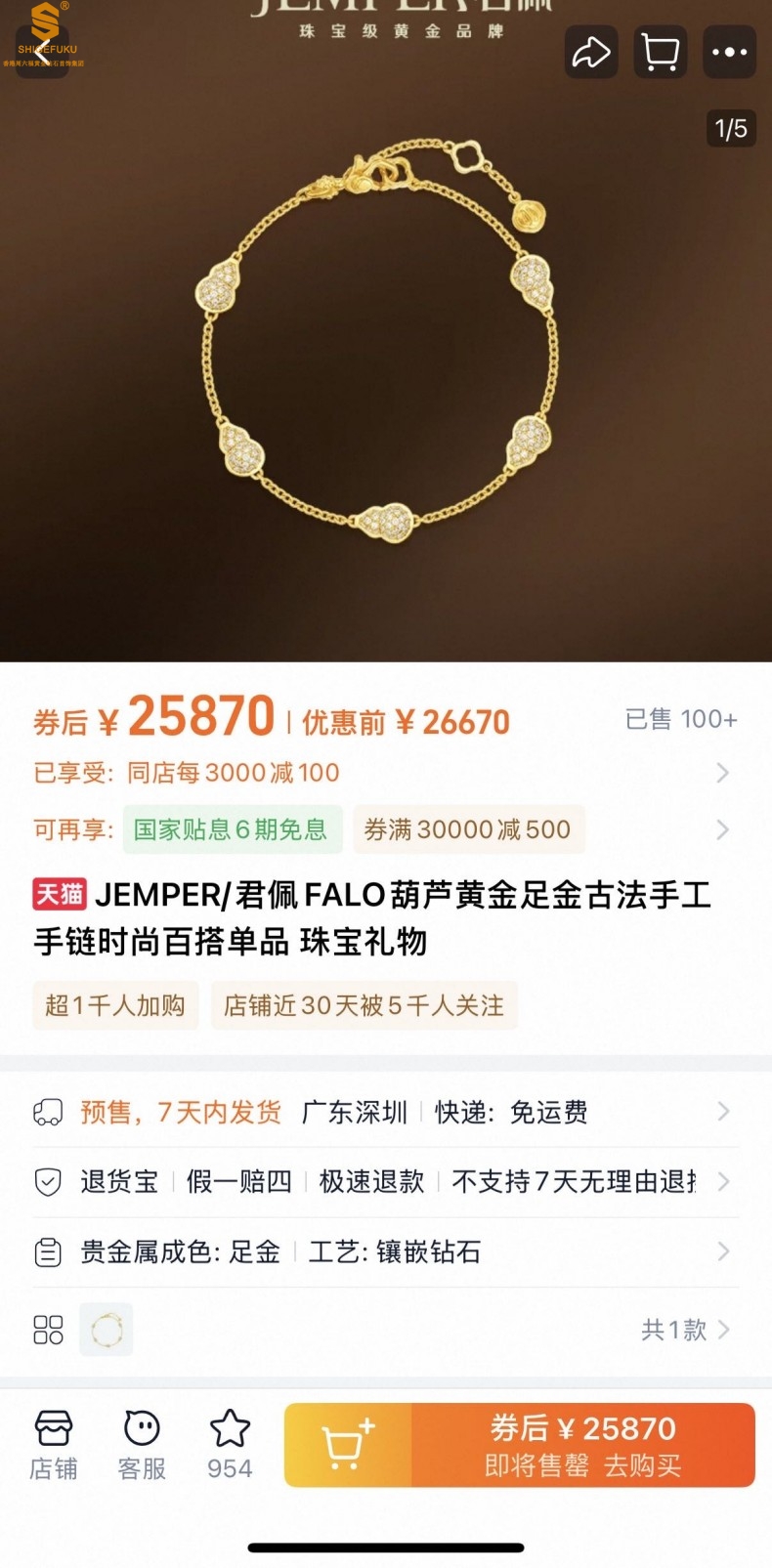Visit the 店铺 store page
This screenshot has height=1568, width=772.
click(53, 1445)
